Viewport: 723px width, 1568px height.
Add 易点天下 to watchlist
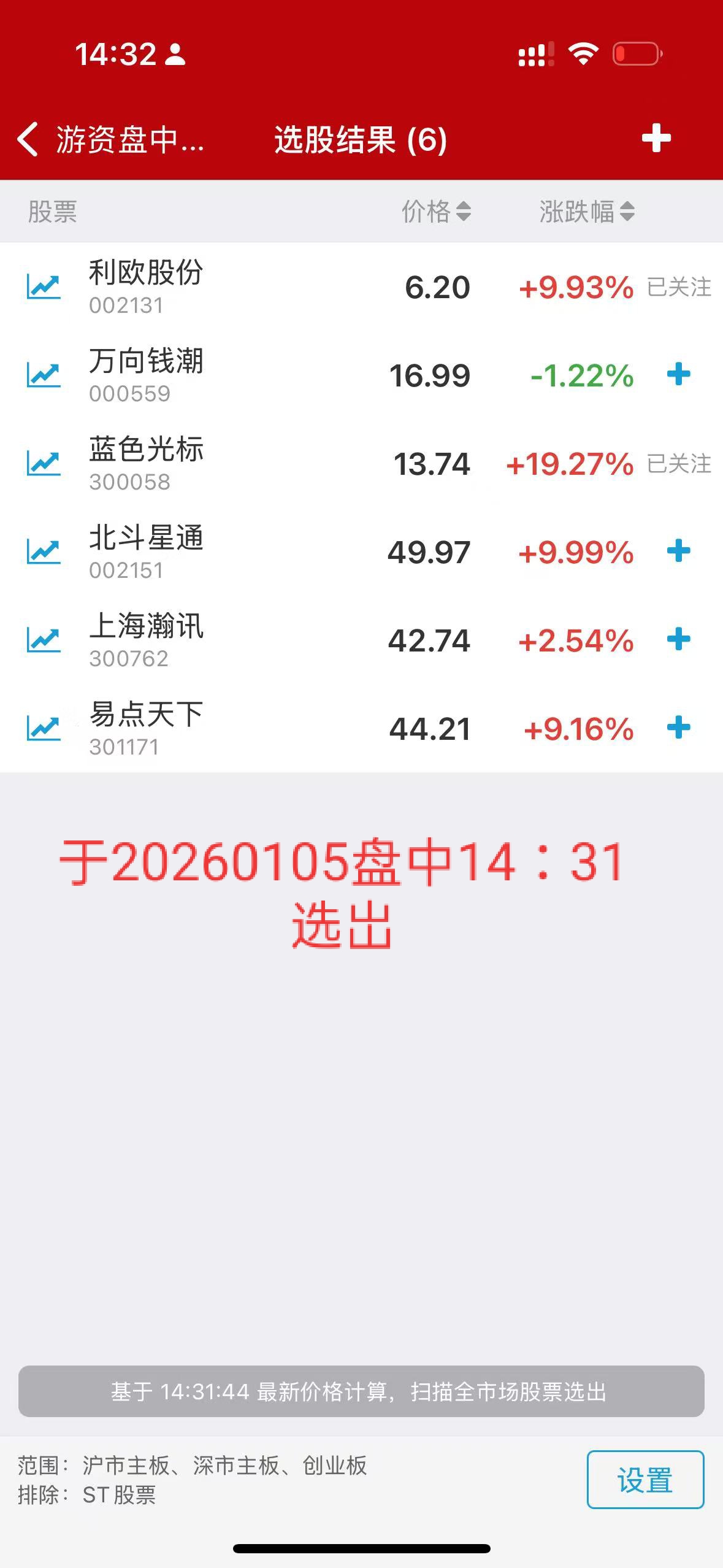[x=678, y=728]
